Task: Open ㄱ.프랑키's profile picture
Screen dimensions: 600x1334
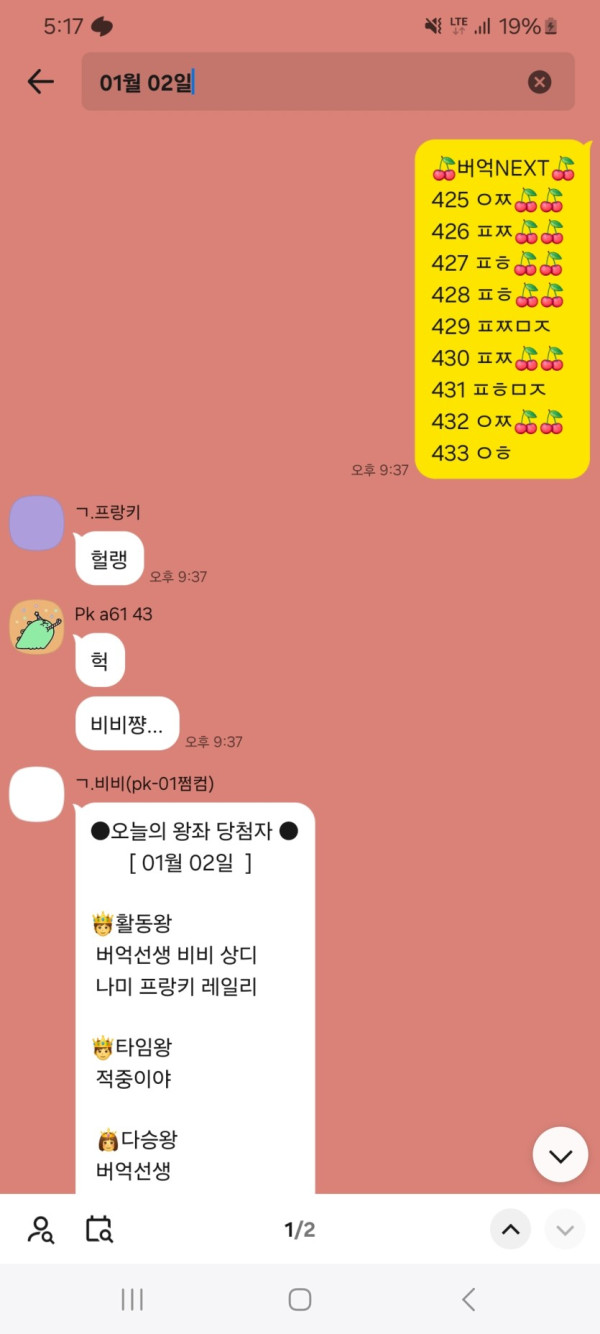Action: tap(37, 523)
